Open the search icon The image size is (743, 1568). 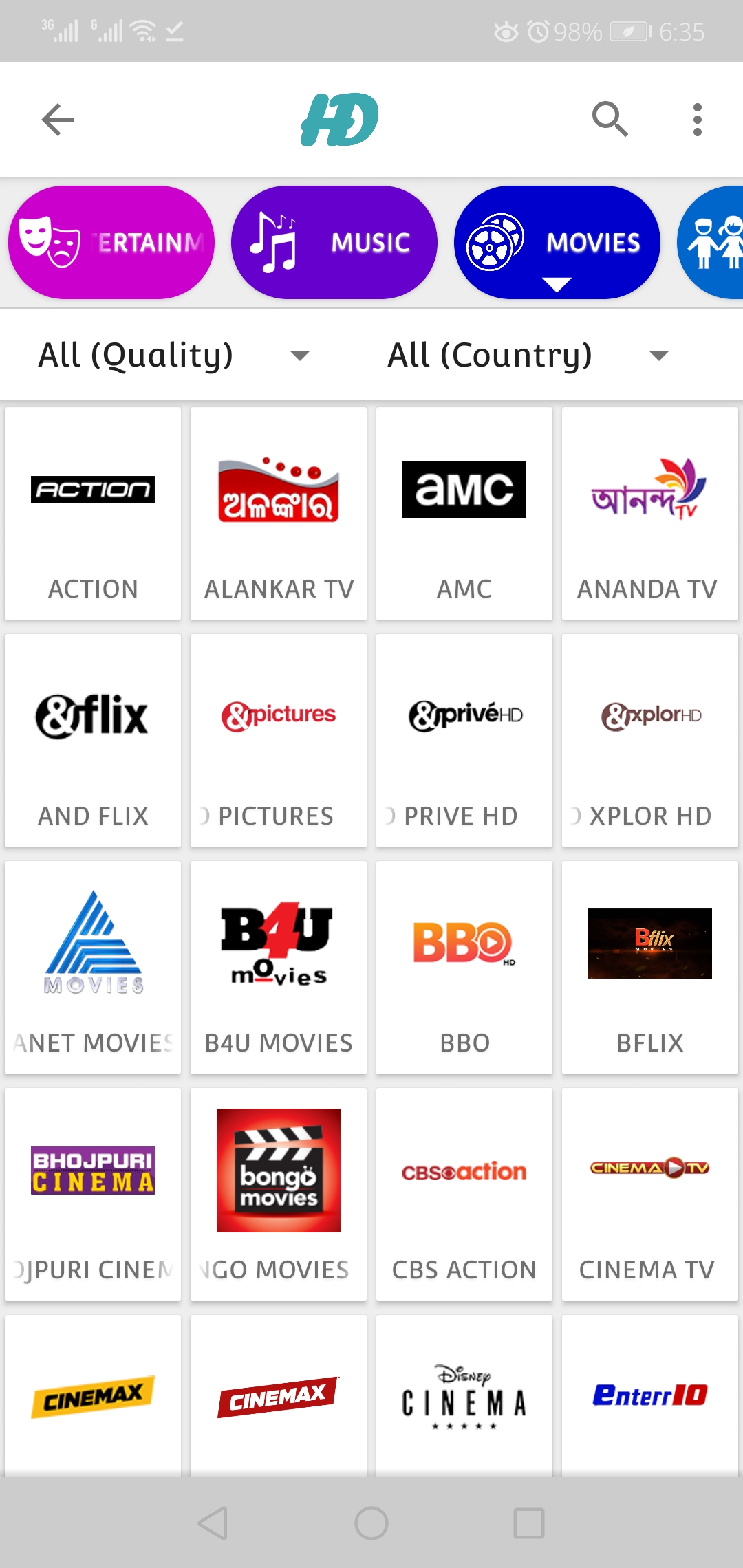(610, 120)
